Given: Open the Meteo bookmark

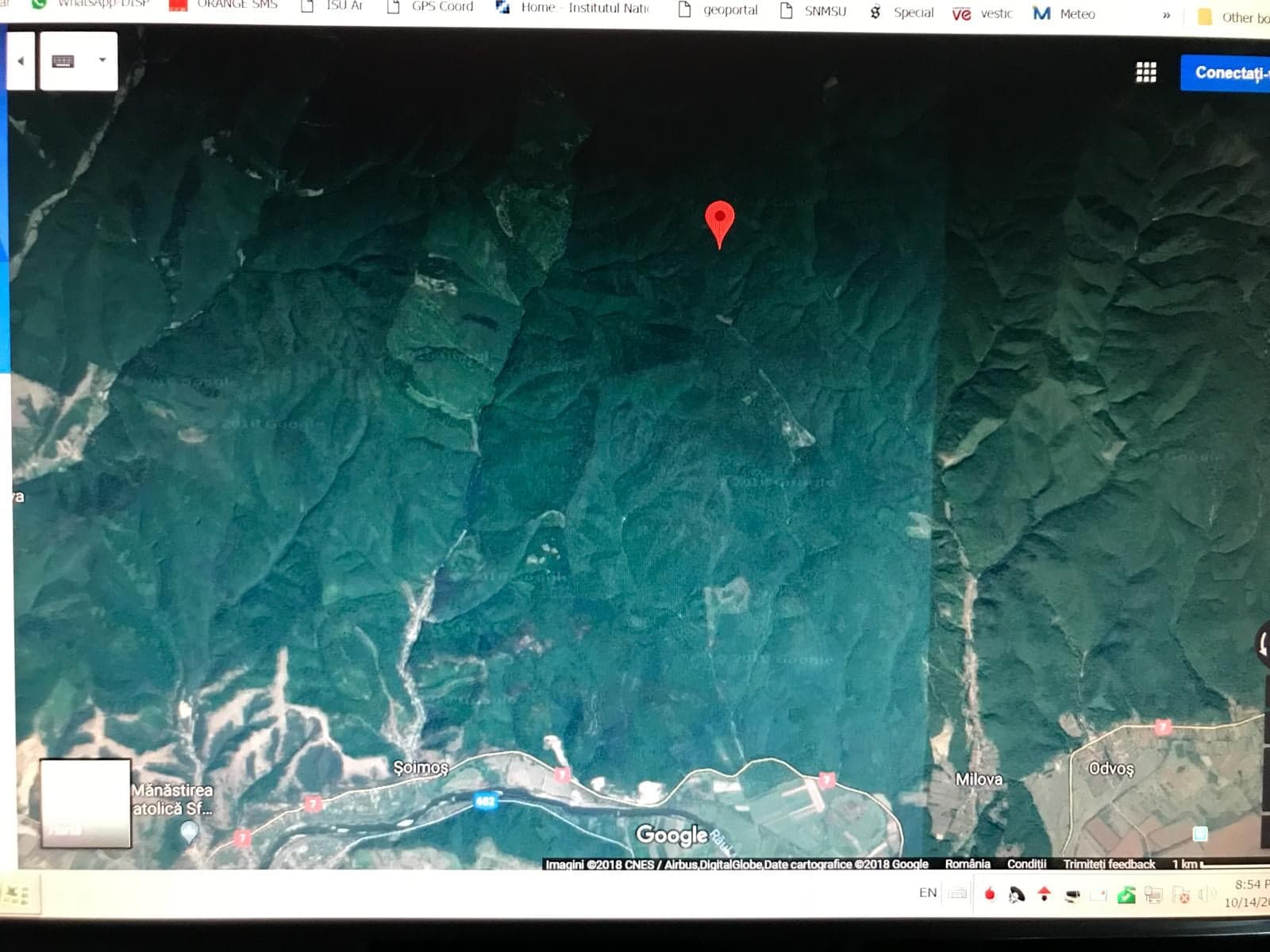Looking at the screenshot, I should (x=1064, y=13).
